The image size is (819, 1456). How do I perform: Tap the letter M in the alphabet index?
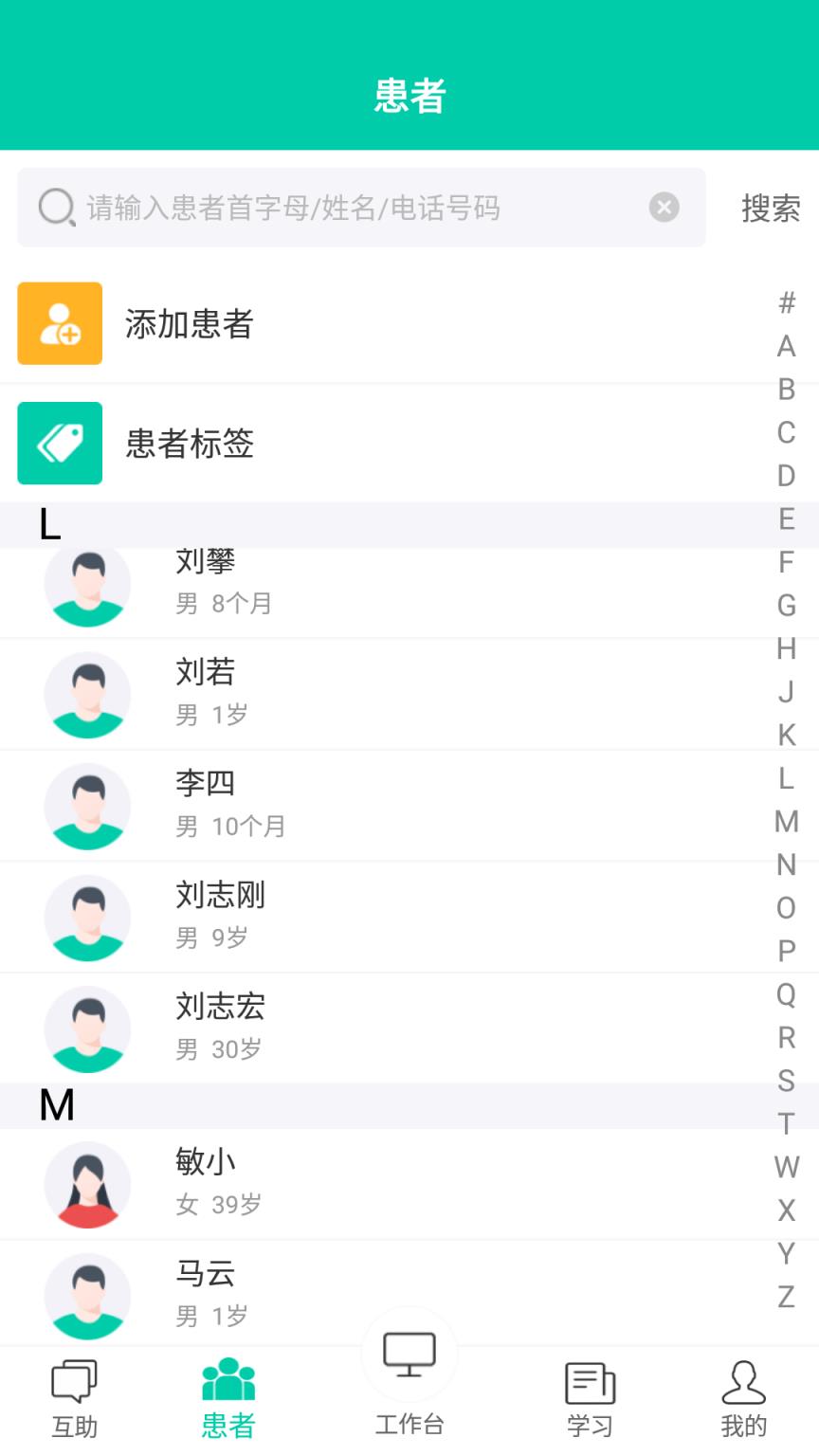pyautogui.click(x=786, y=822)
